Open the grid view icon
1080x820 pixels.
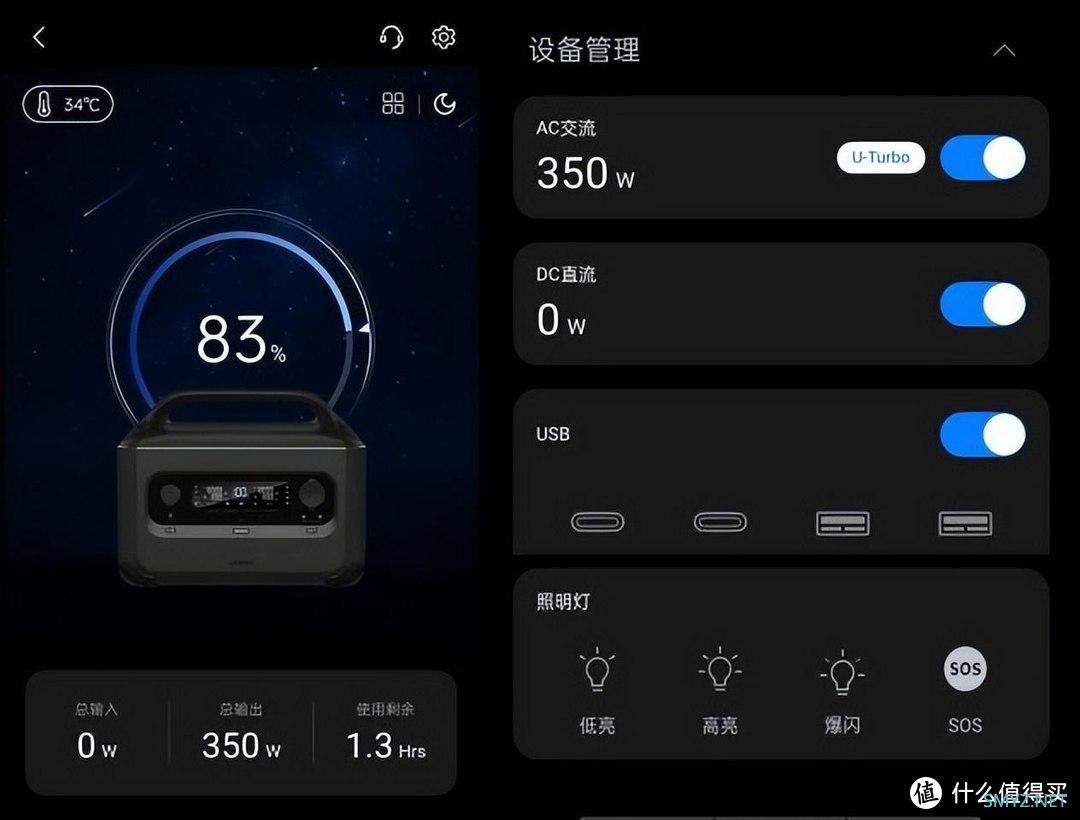[393, 104]
